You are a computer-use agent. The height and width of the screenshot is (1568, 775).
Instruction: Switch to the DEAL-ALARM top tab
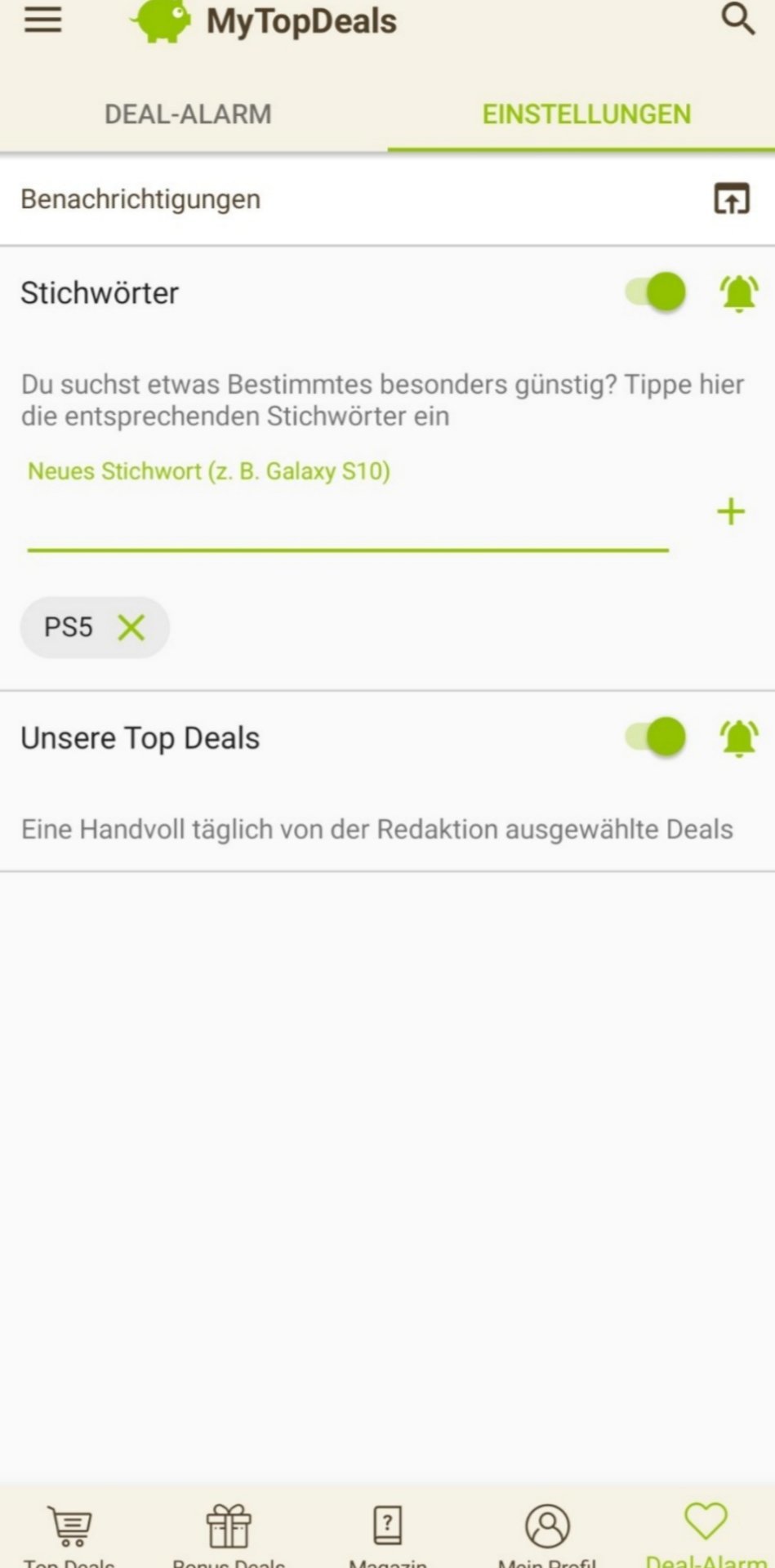(188, 114)
